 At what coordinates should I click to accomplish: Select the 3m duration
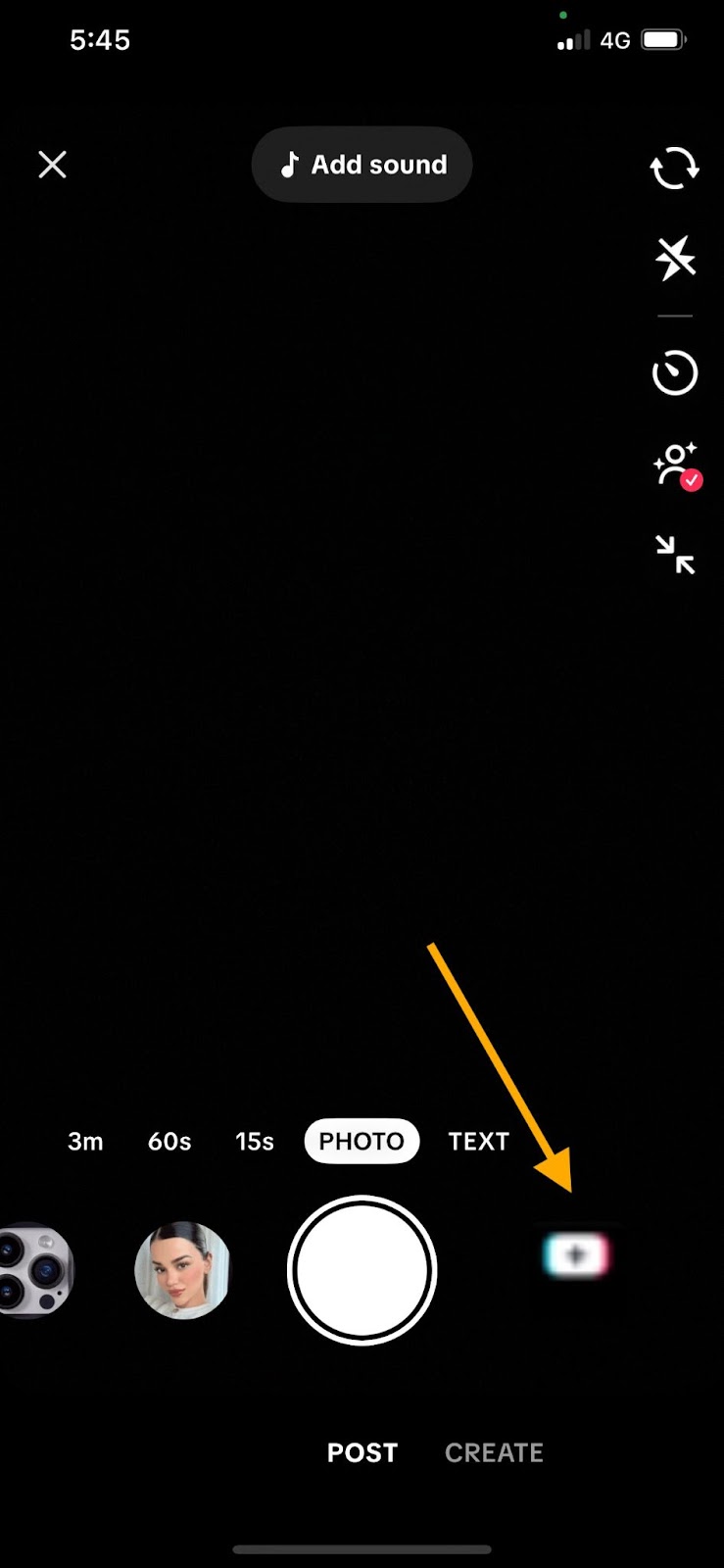pos(85,1142)
